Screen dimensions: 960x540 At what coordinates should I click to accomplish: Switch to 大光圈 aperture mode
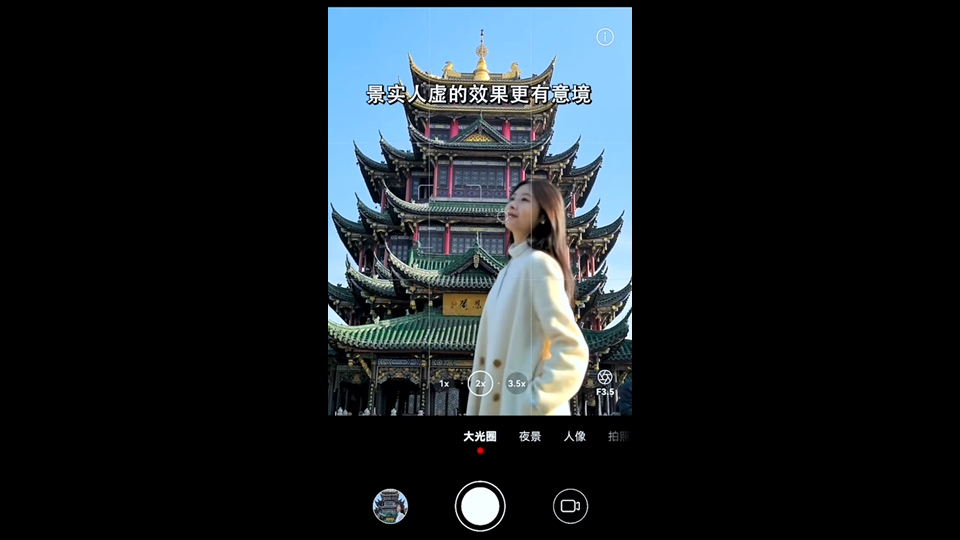tap(480, 437)
